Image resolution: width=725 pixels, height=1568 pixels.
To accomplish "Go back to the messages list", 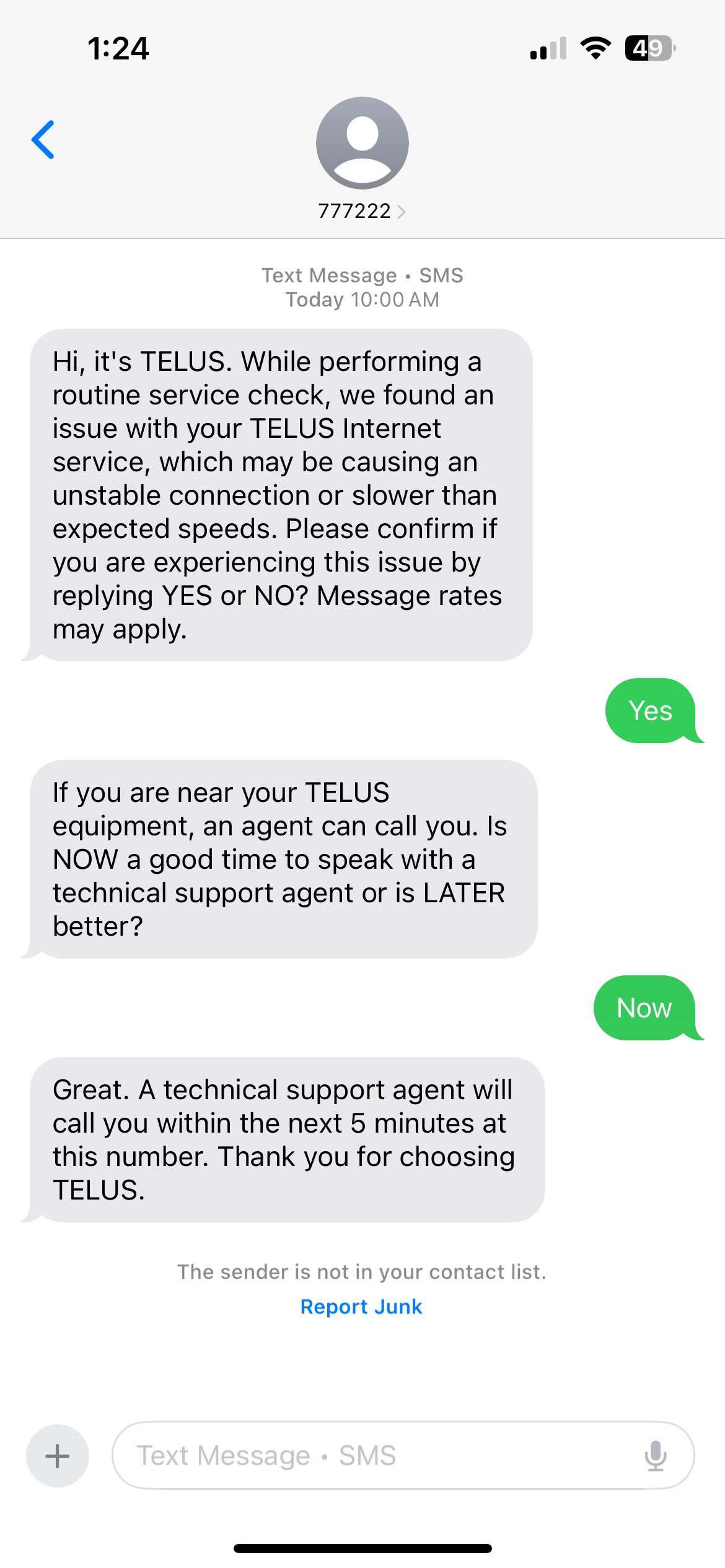I will 43,140.
